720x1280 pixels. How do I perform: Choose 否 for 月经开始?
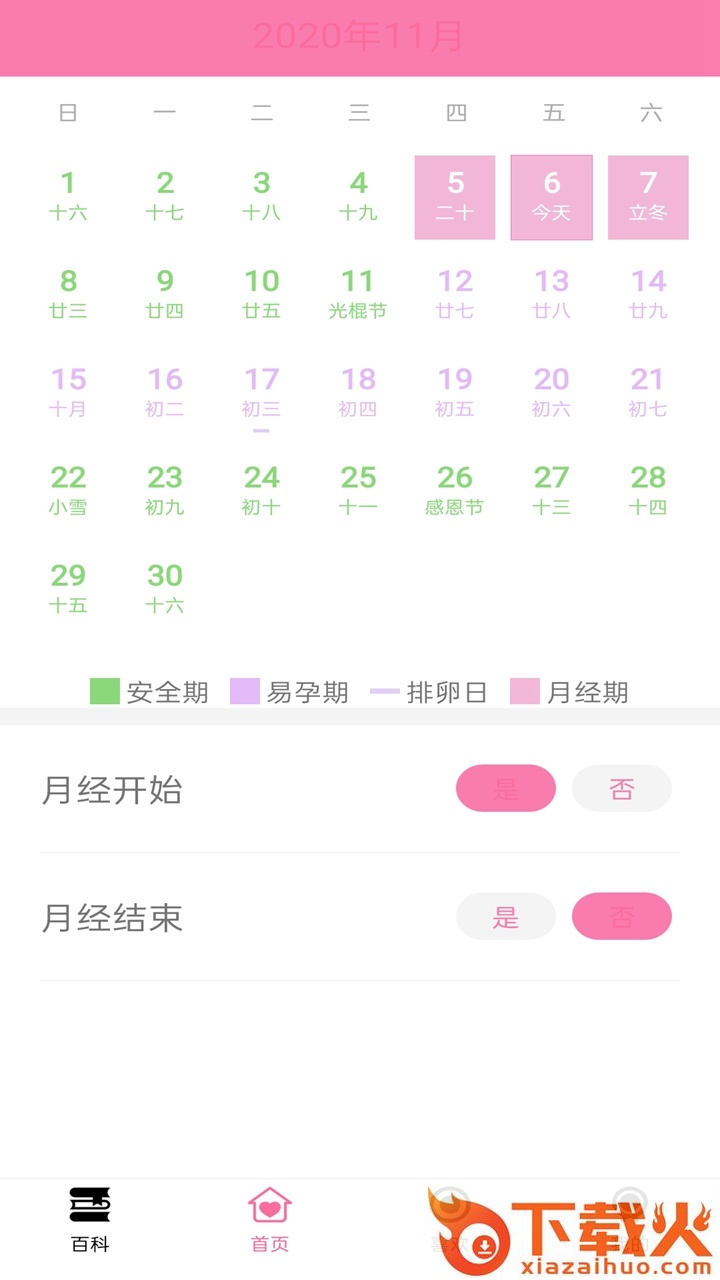[x=622, y=788]
